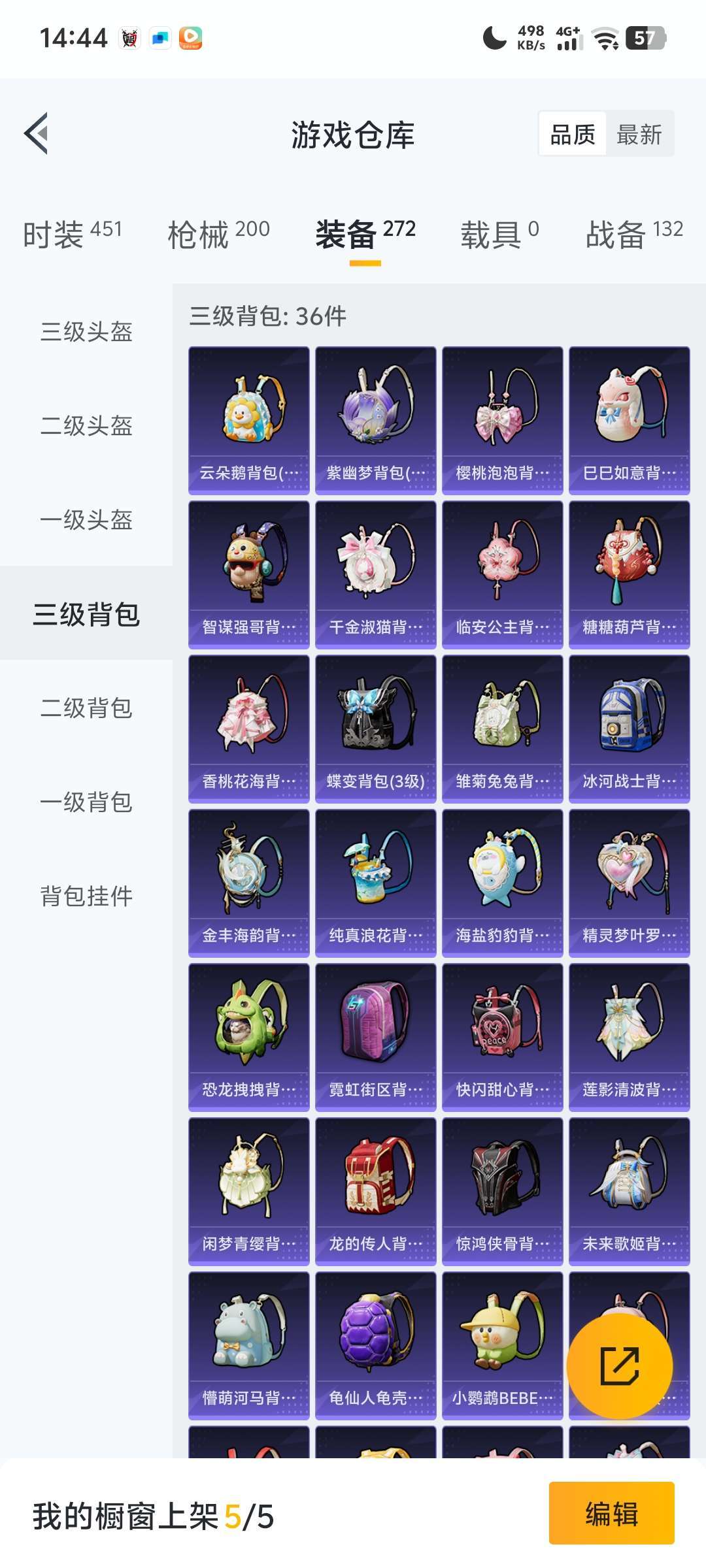View the 蝶变背包(3级) item
This screenshot has height=1568, width=706.
pyautogui.click(x=376, y=728)
